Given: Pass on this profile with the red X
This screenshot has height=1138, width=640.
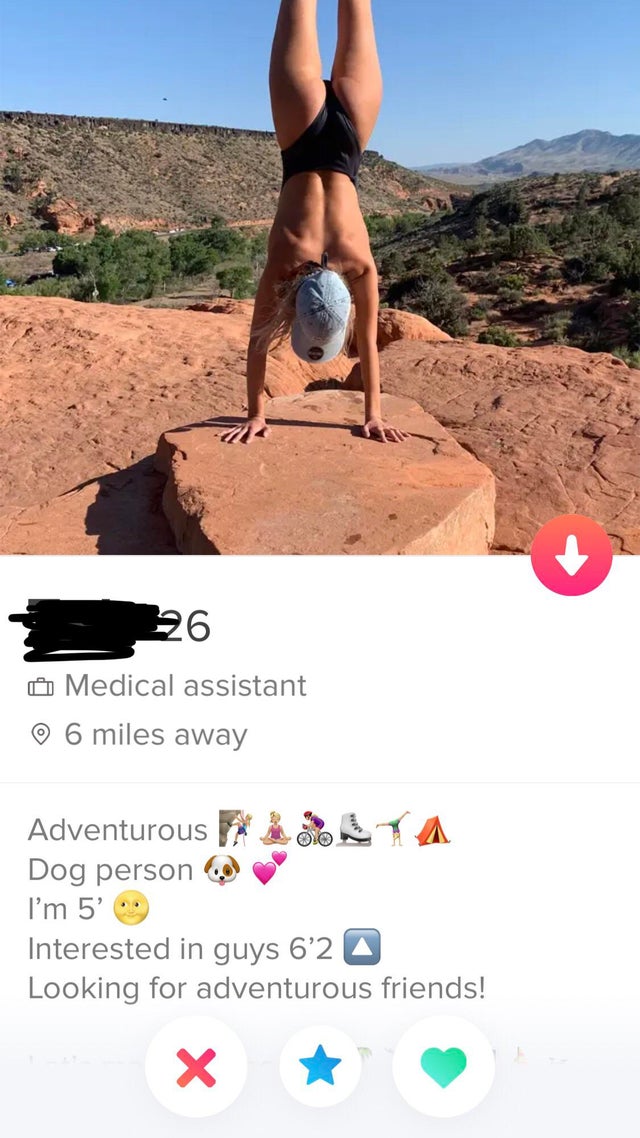Looking at the screenshot, I should click(196, 1066).
